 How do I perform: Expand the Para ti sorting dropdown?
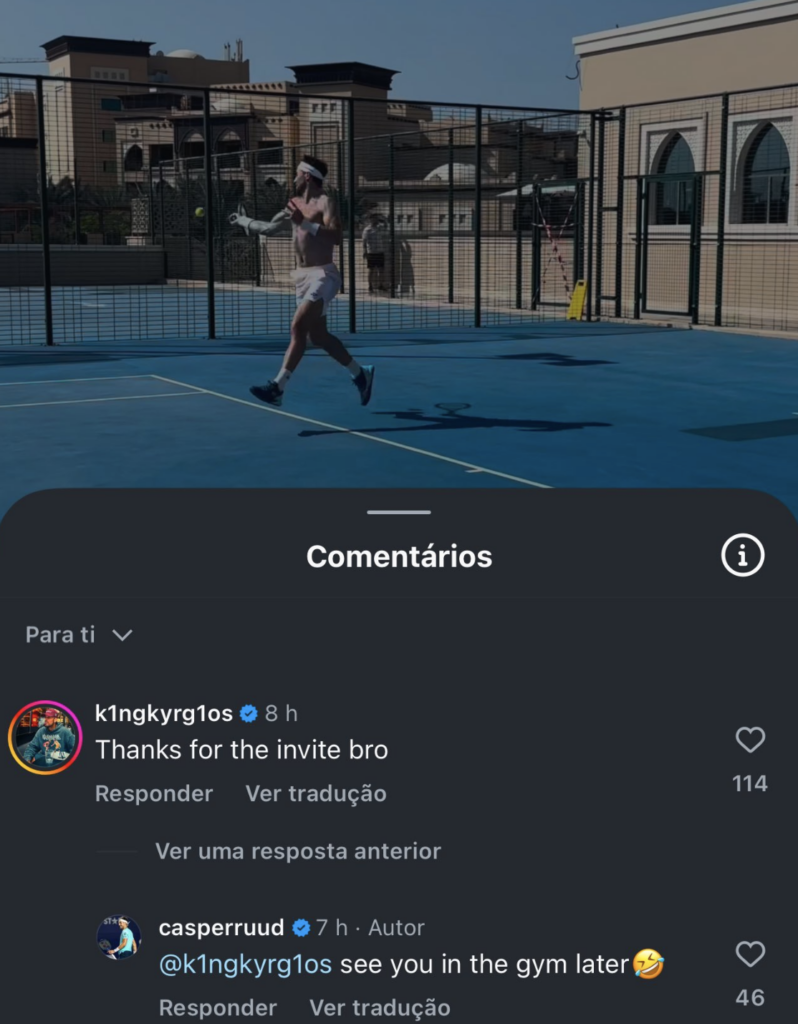pyautogui.click(x=79, y=635)
